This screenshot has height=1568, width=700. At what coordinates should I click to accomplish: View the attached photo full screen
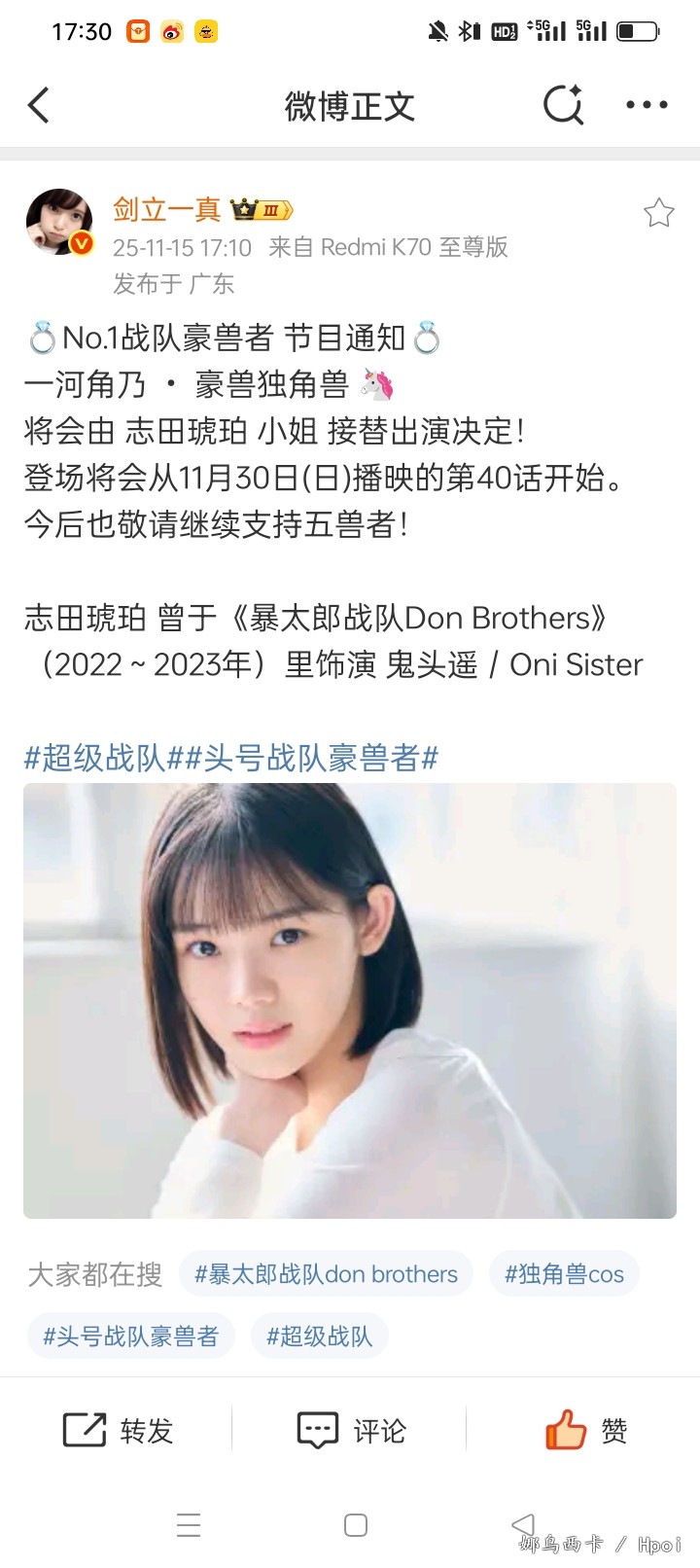point(350,1000)
